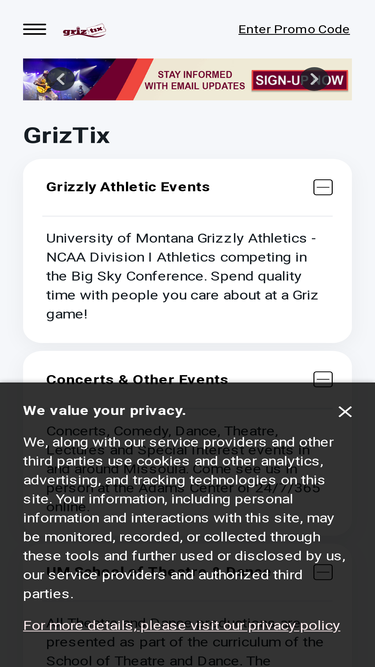
Task: Show the previous banner slide
Action: 61,79
